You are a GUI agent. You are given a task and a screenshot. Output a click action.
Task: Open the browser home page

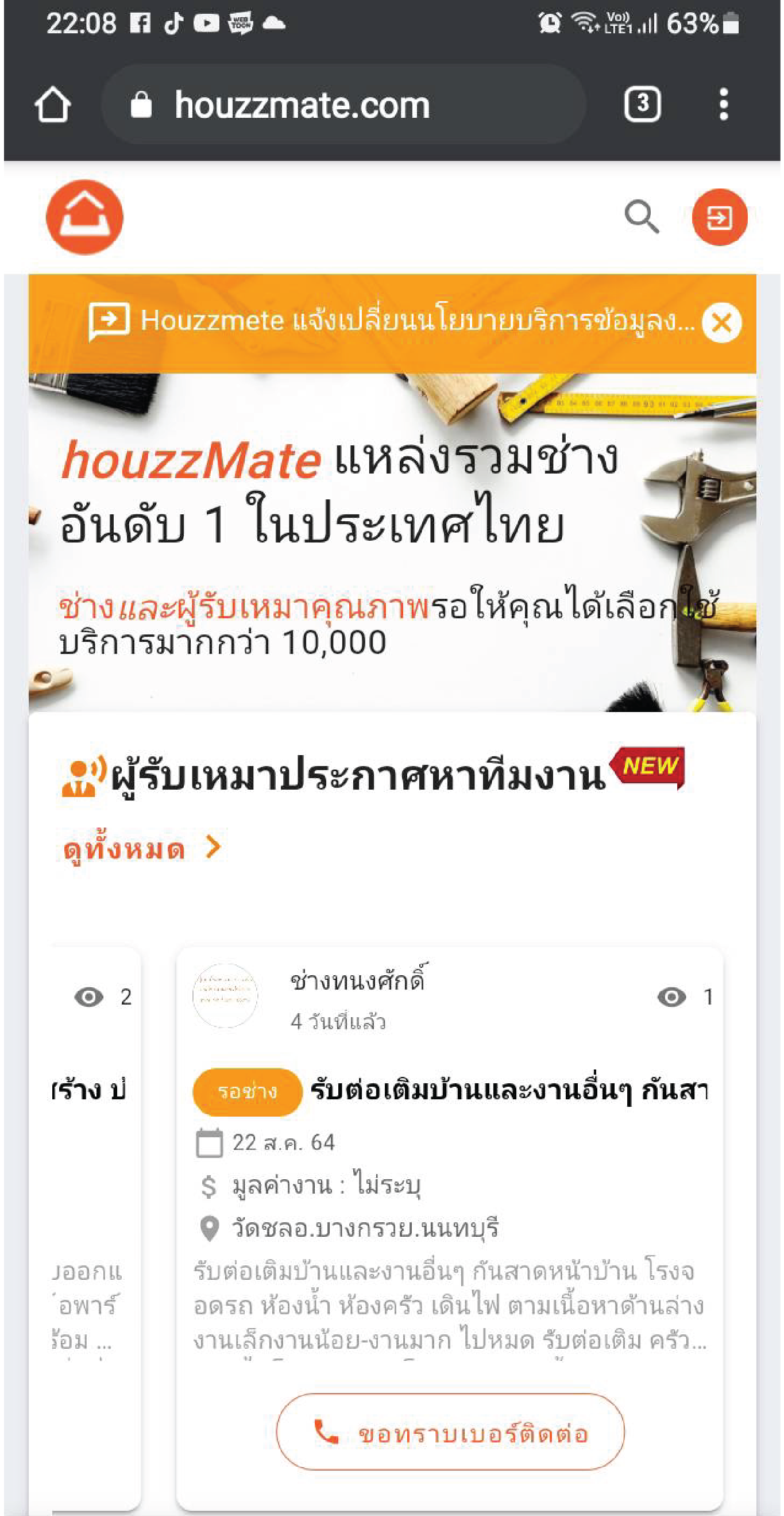[53, 105]
